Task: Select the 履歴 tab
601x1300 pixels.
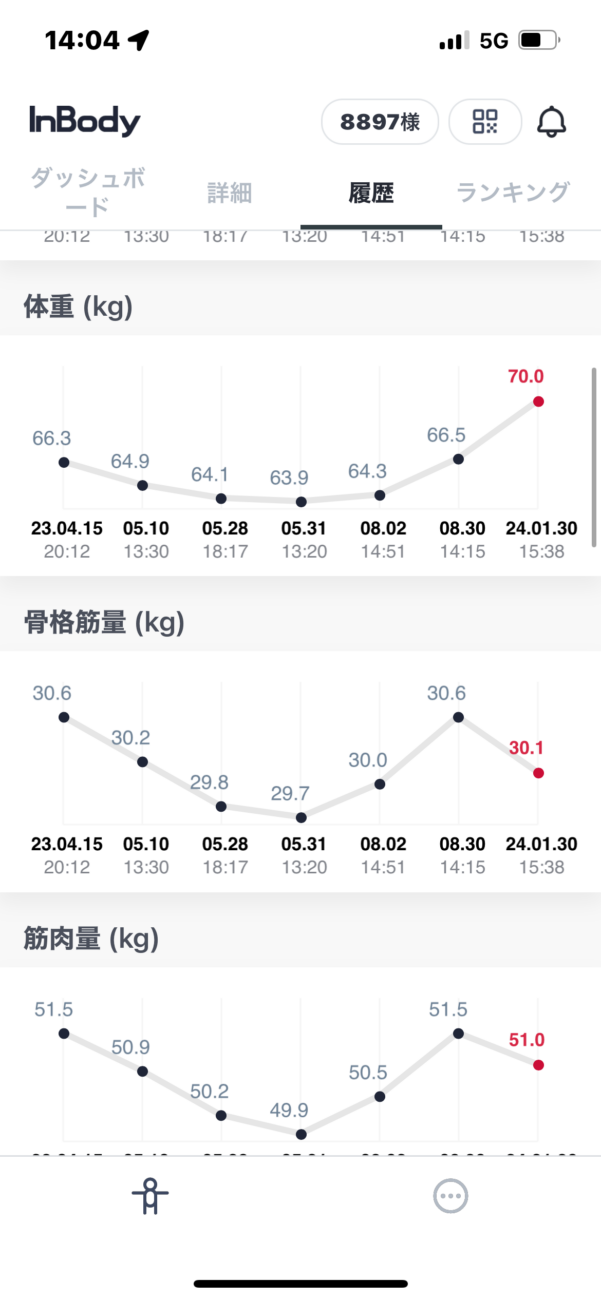Action: tap(371, 192)
